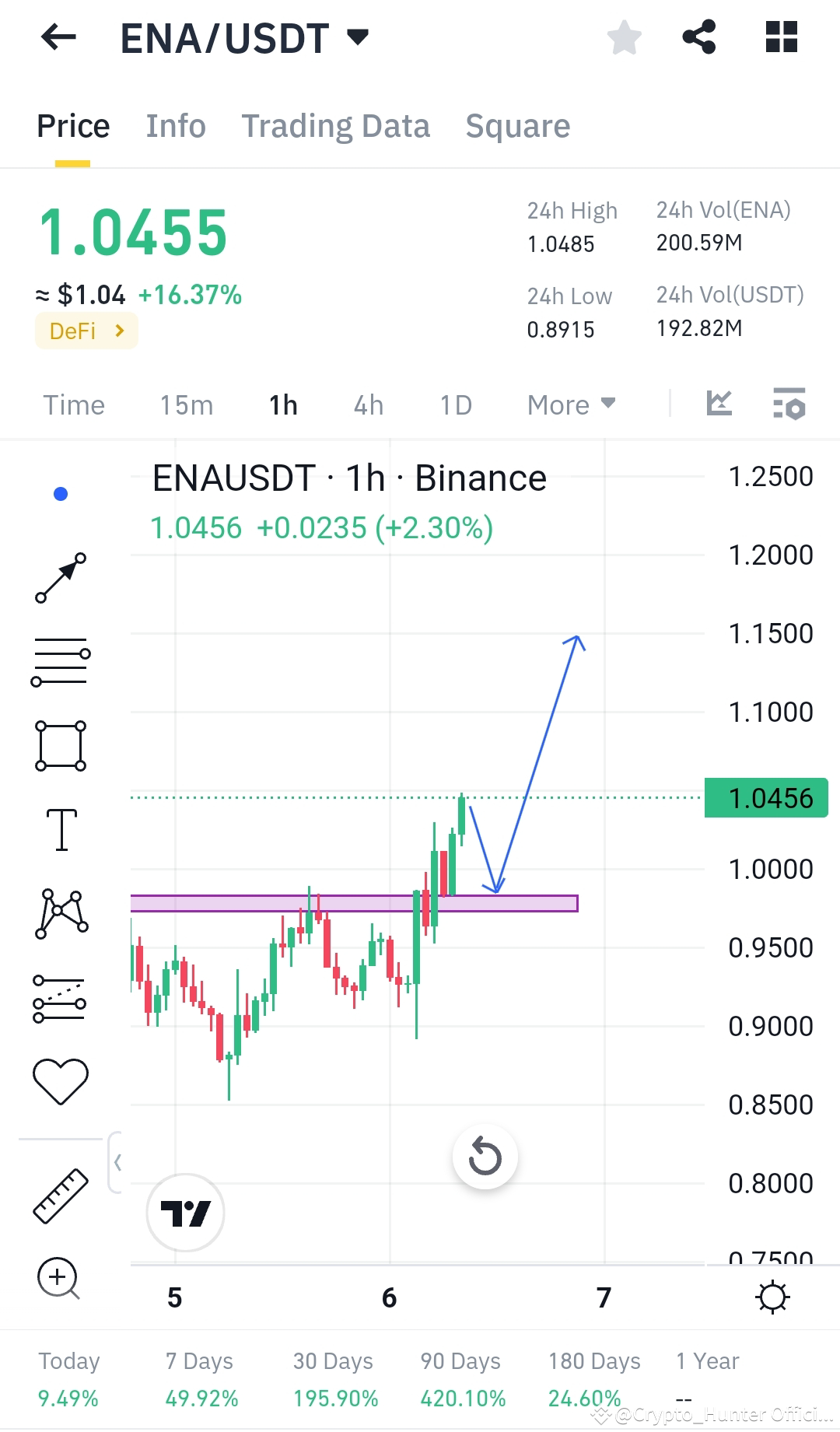The width and height of the screenshot is (840, 1432).
Task: Click the TradingView logo on the chart
Action: coord(185,1213)
